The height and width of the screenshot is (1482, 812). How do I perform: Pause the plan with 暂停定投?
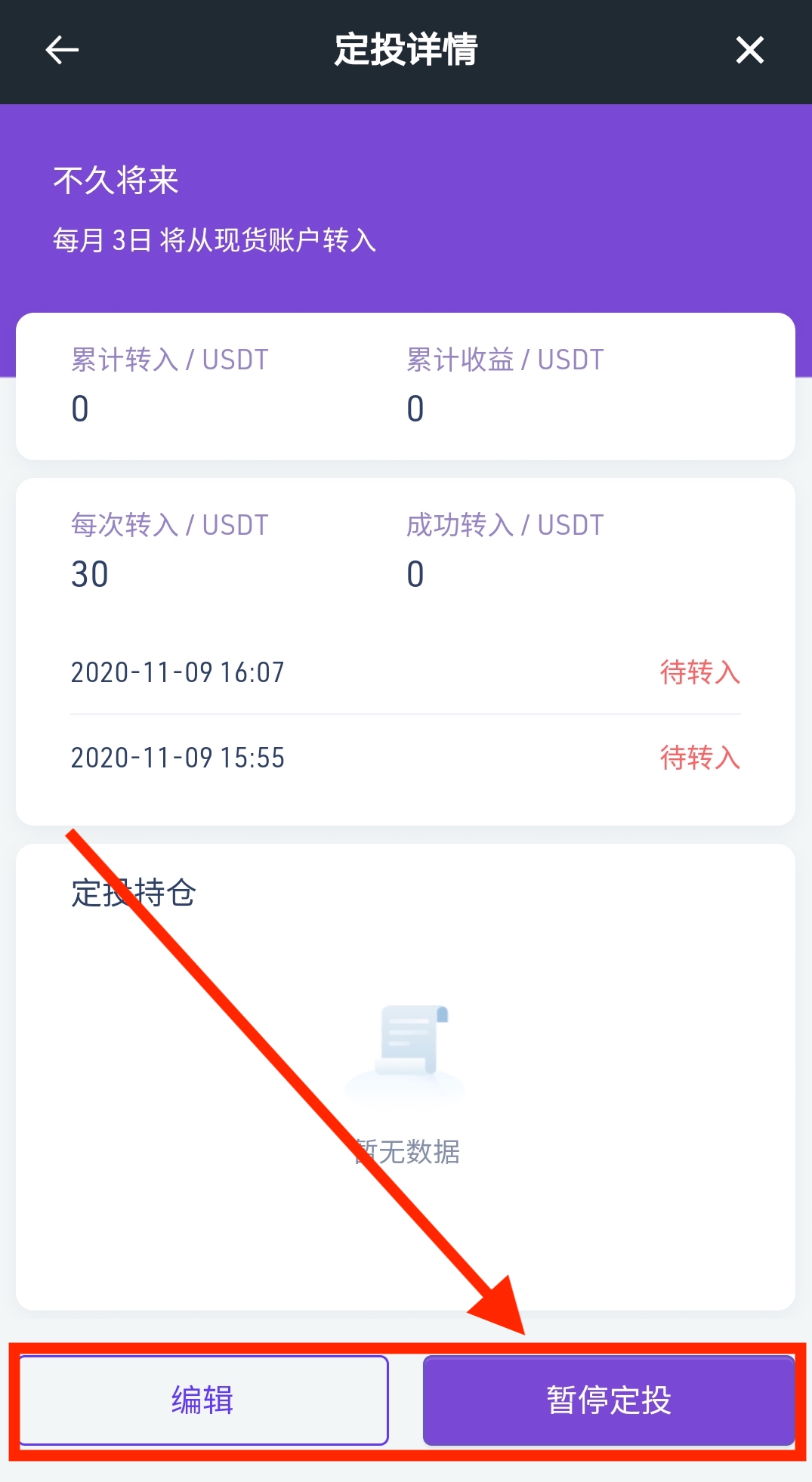coord(608,1400)
